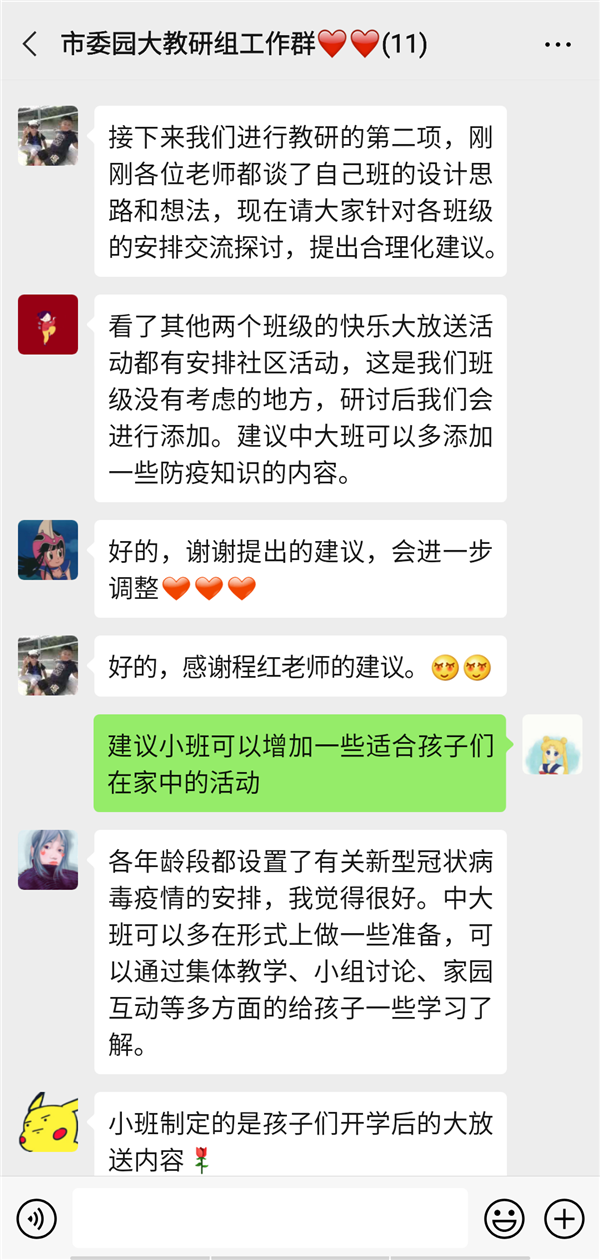The image size is (600, 1260).
Task: Focus the message text field
Action: coord(270,1217)
